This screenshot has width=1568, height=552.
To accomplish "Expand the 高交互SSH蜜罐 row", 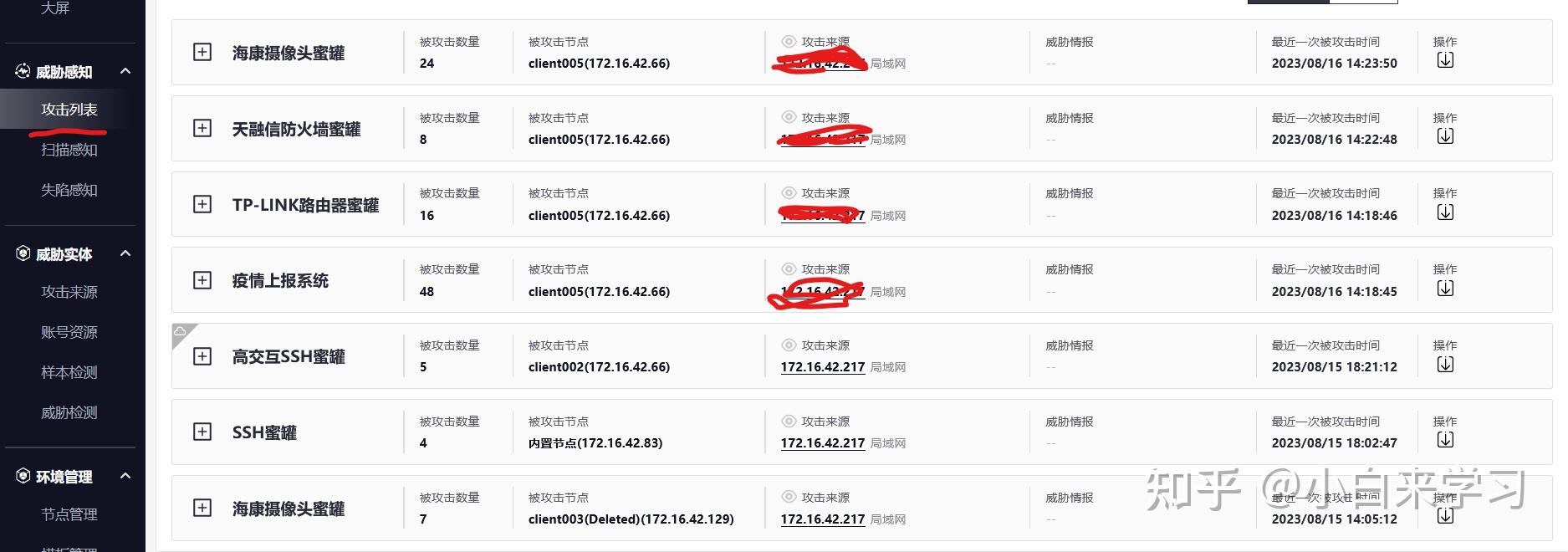I will 202,356.
